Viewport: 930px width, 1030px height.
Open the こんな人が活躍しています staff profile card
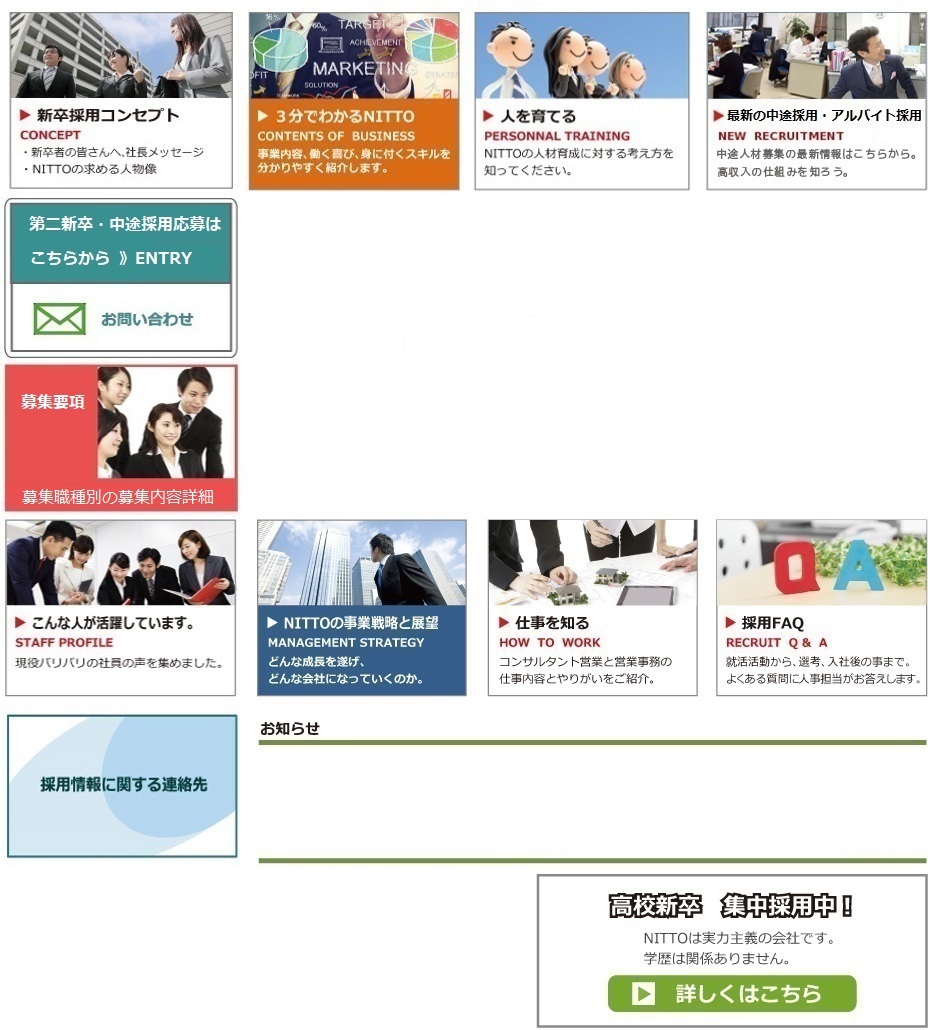point(121,607)
